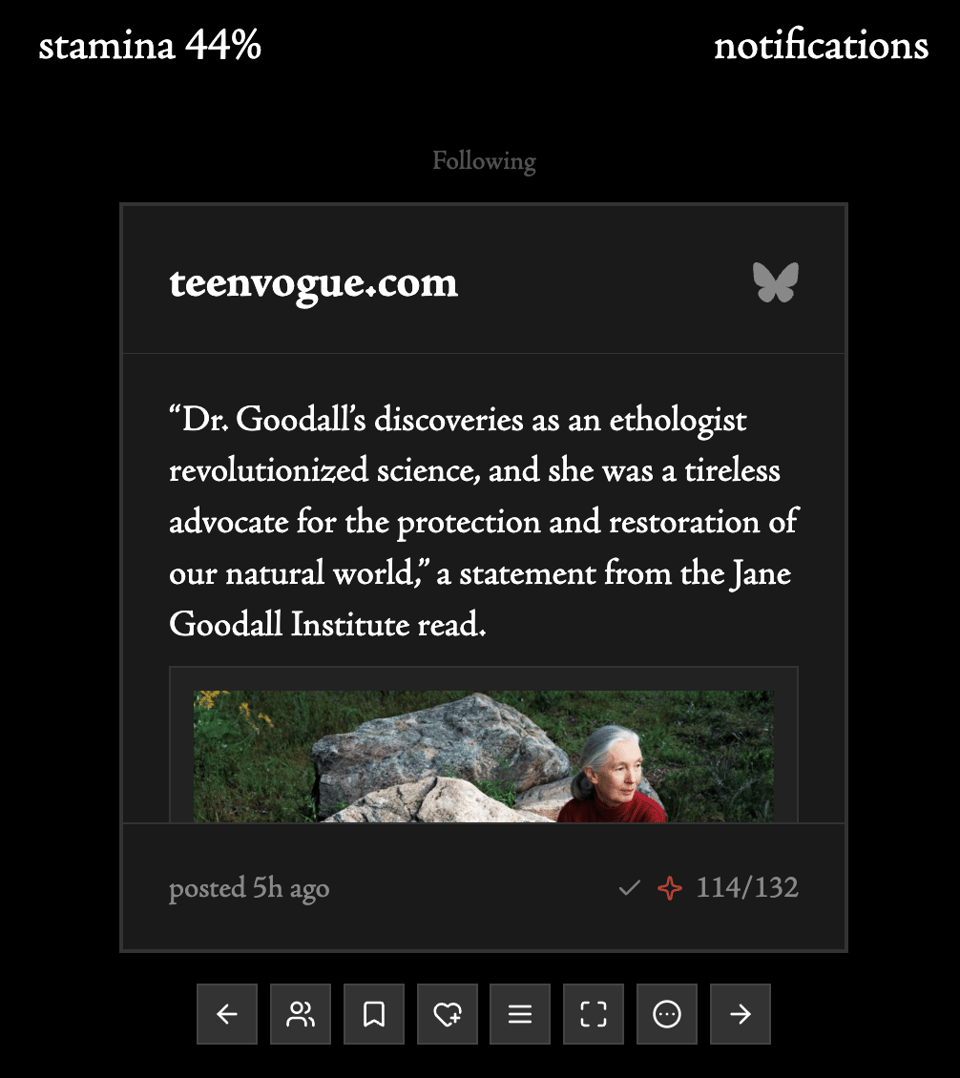Viewport: 960px width, 1078px height.
Task: Open the teenvogue.com profile
Action: [x=313, y=283]
